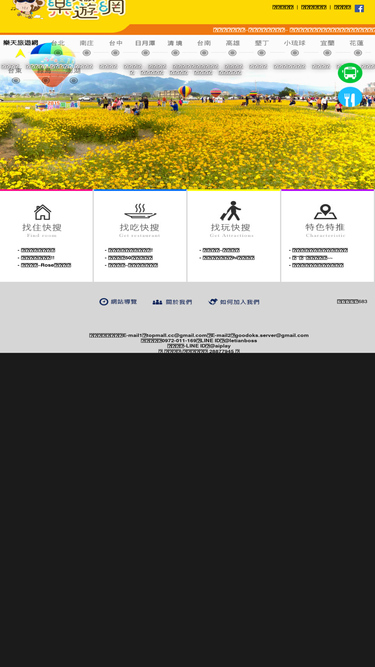The width and height of the screenshot is (375, 667).
Task: Select the 台東 region
Action: (x=15, y=71)
